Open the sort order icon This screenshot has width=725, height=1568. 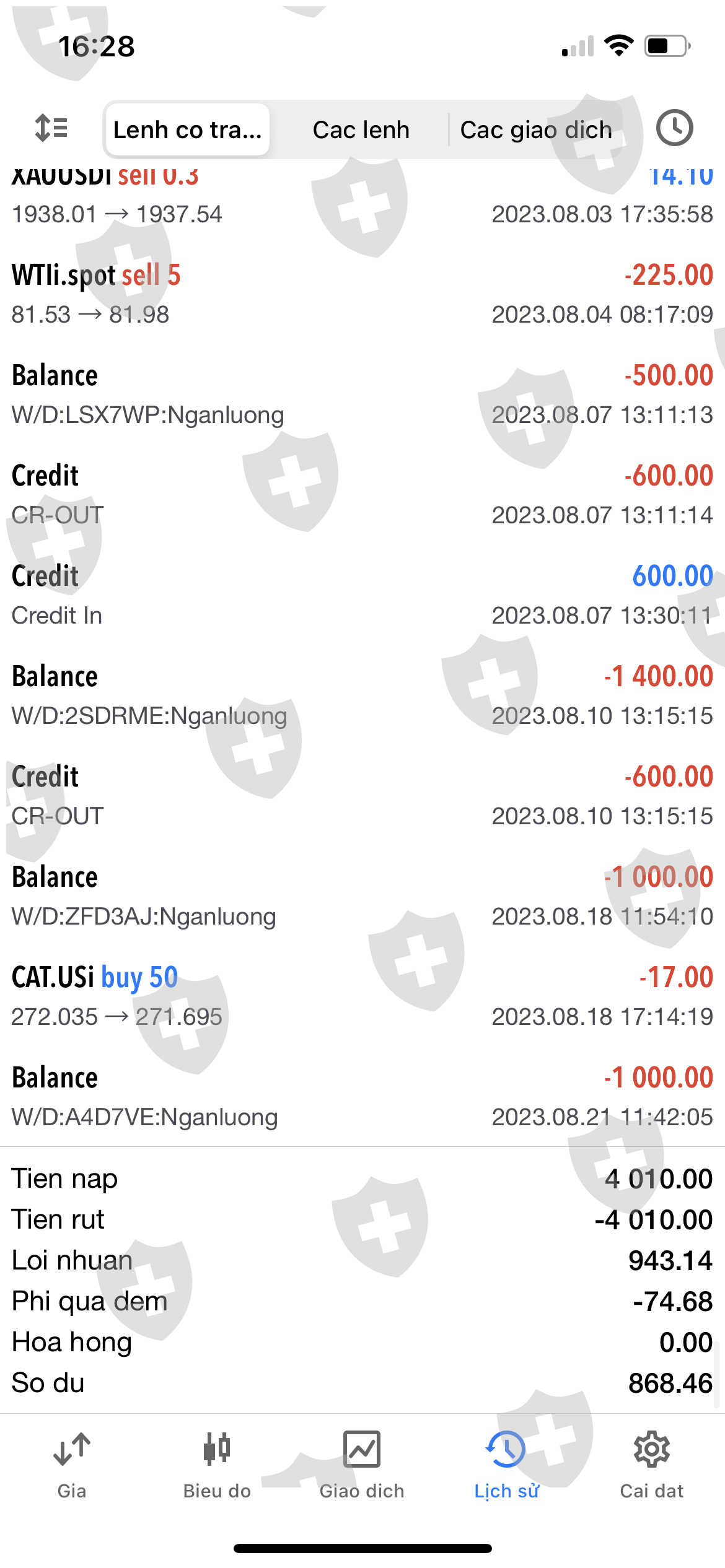(51, 129)
